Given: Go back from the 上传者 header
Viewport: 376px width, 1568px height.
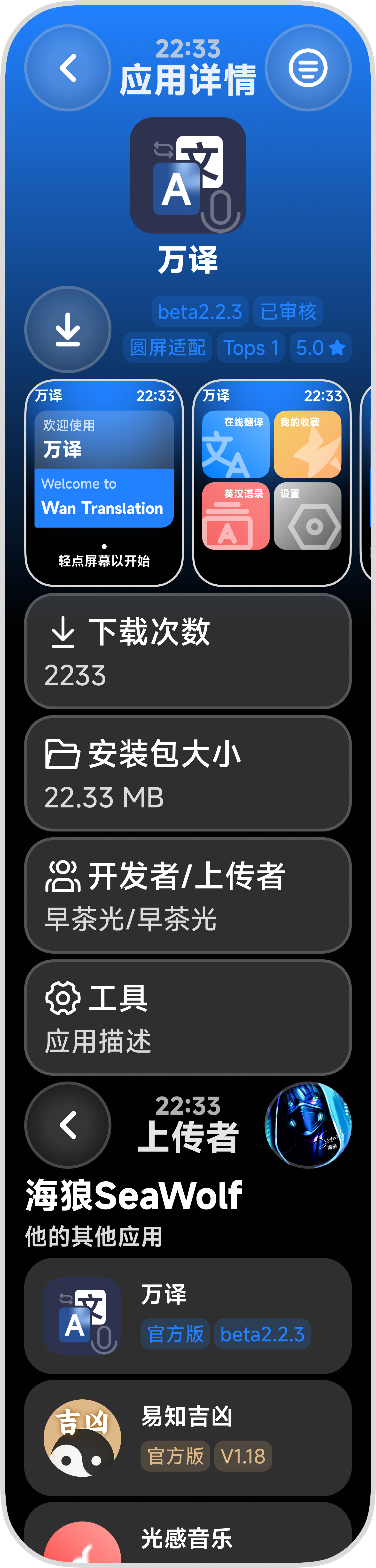Looking at the screenshot, I should coord(68,1125).
